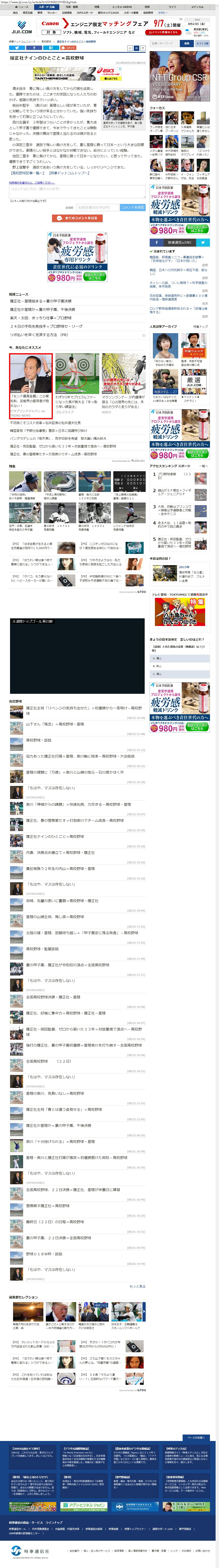Tap the 検索 search button
Viewport: 219px width, 1568px height.
pyautogui.click(x=187, y=43)
